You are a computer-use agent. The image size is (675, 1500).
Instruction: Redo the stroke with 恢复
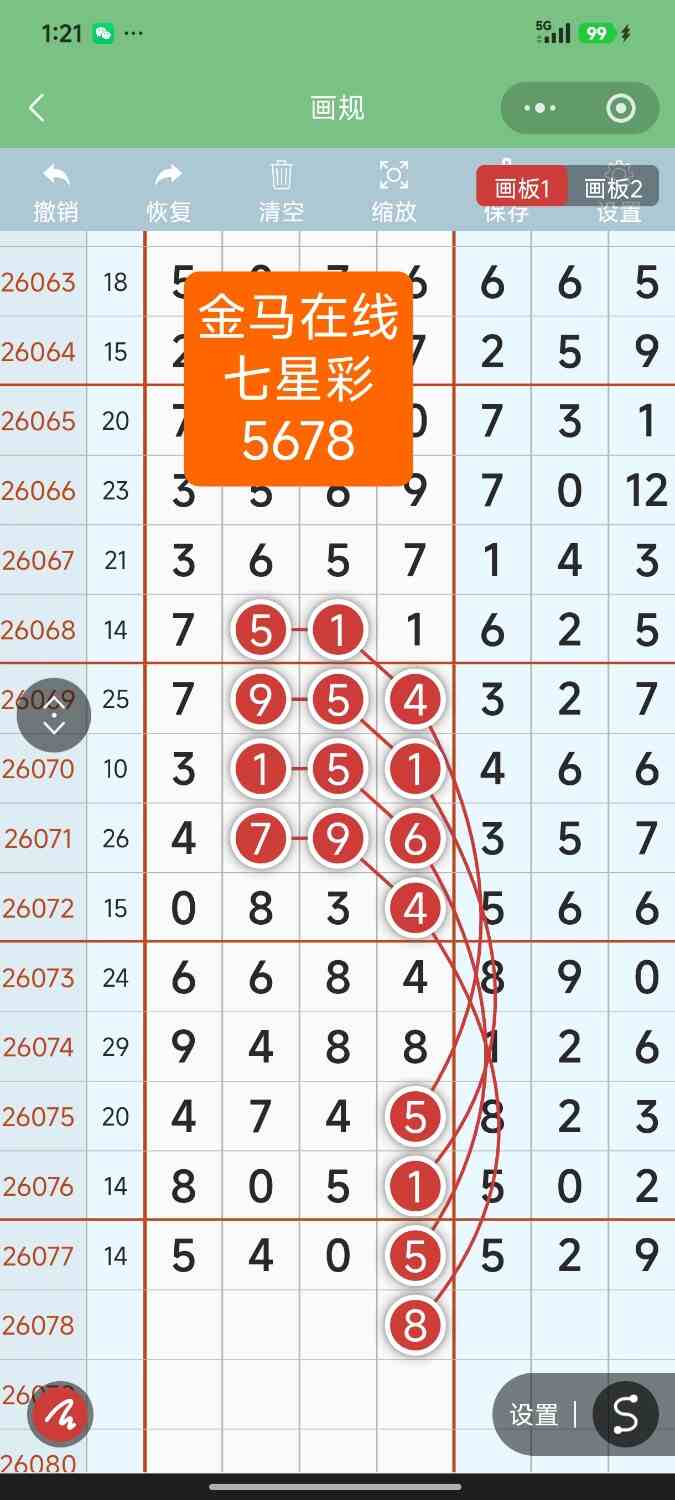click(x=169, y=192)
